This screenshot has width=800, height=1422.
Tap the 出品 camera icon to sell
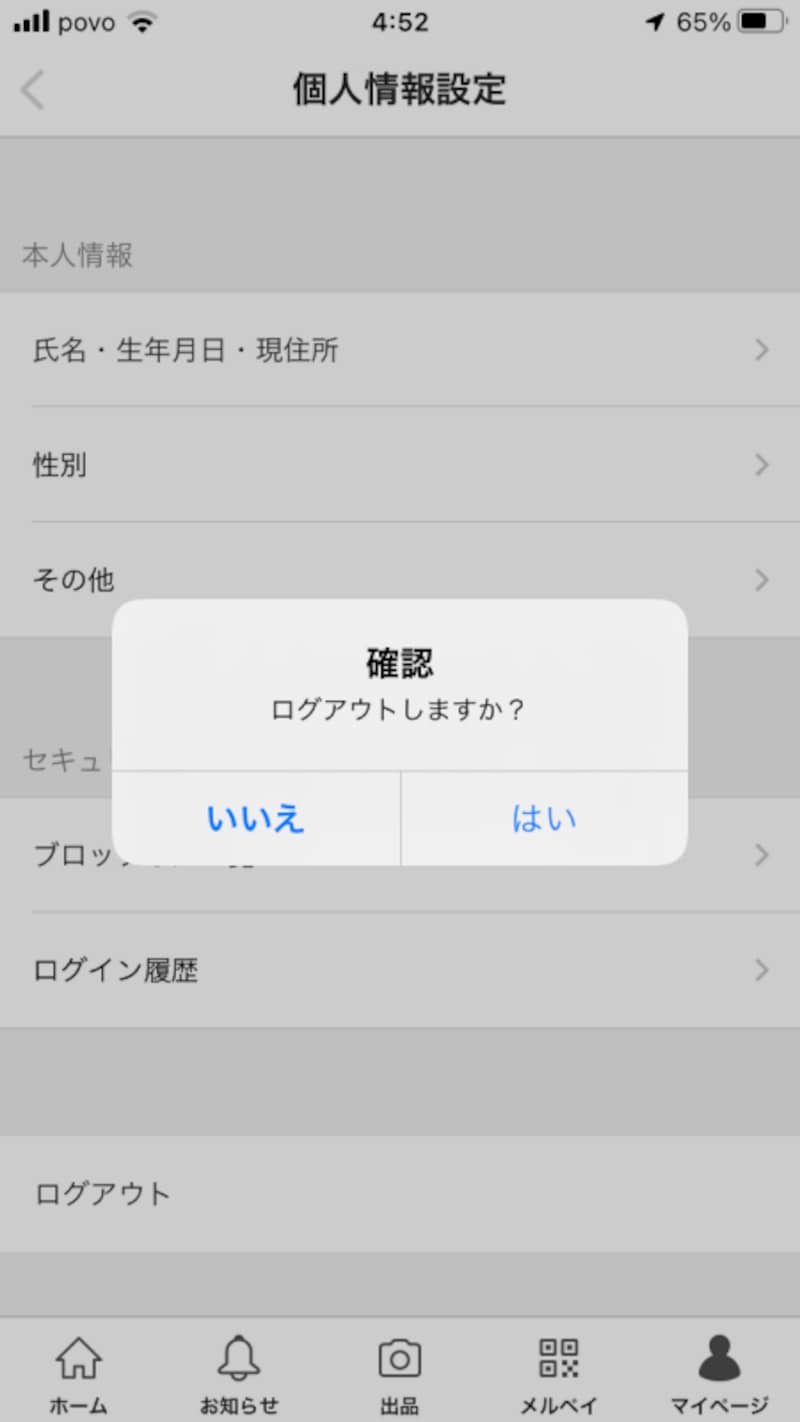[400, 1360]
